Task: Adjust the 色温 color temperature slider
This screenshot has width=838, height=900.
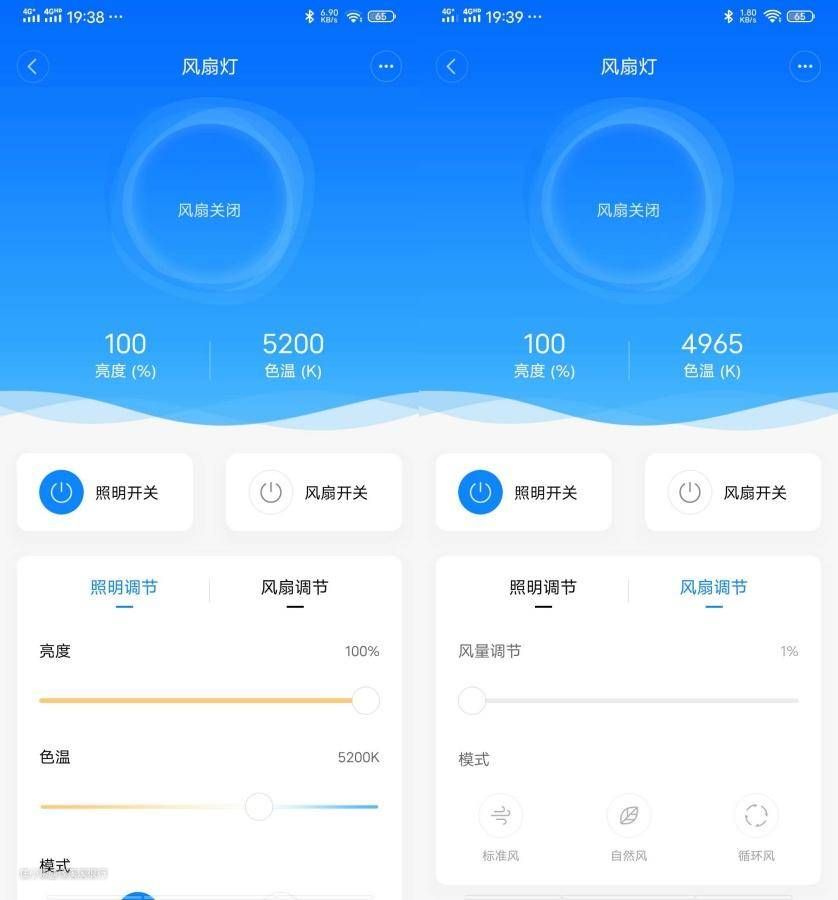Action: (x=259, y=806)
